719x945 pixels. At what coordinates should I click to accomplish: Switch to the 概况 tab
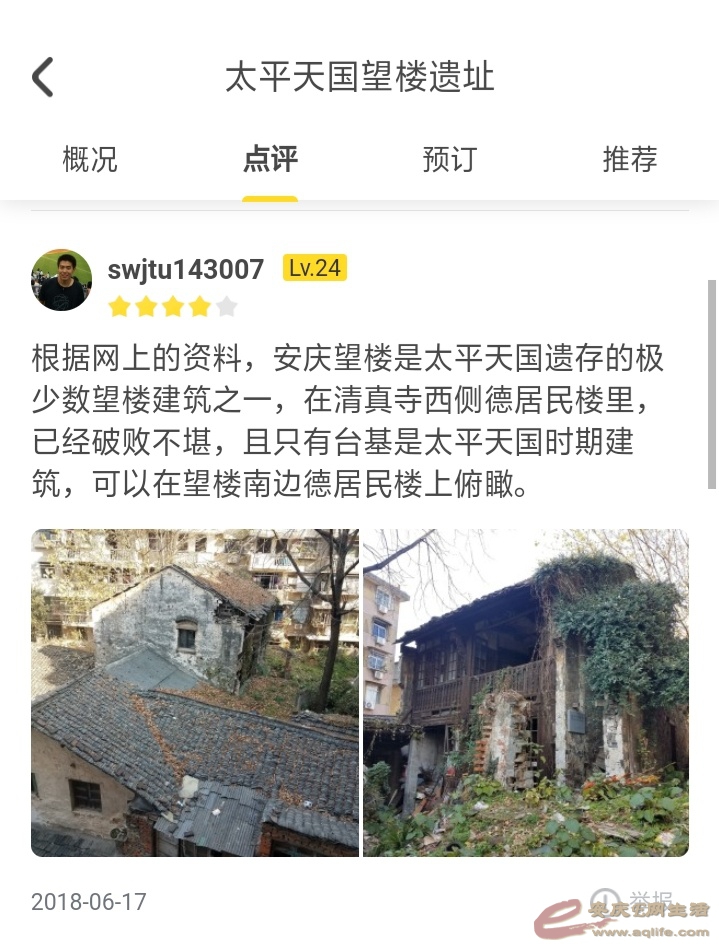(x=90, y=159)
